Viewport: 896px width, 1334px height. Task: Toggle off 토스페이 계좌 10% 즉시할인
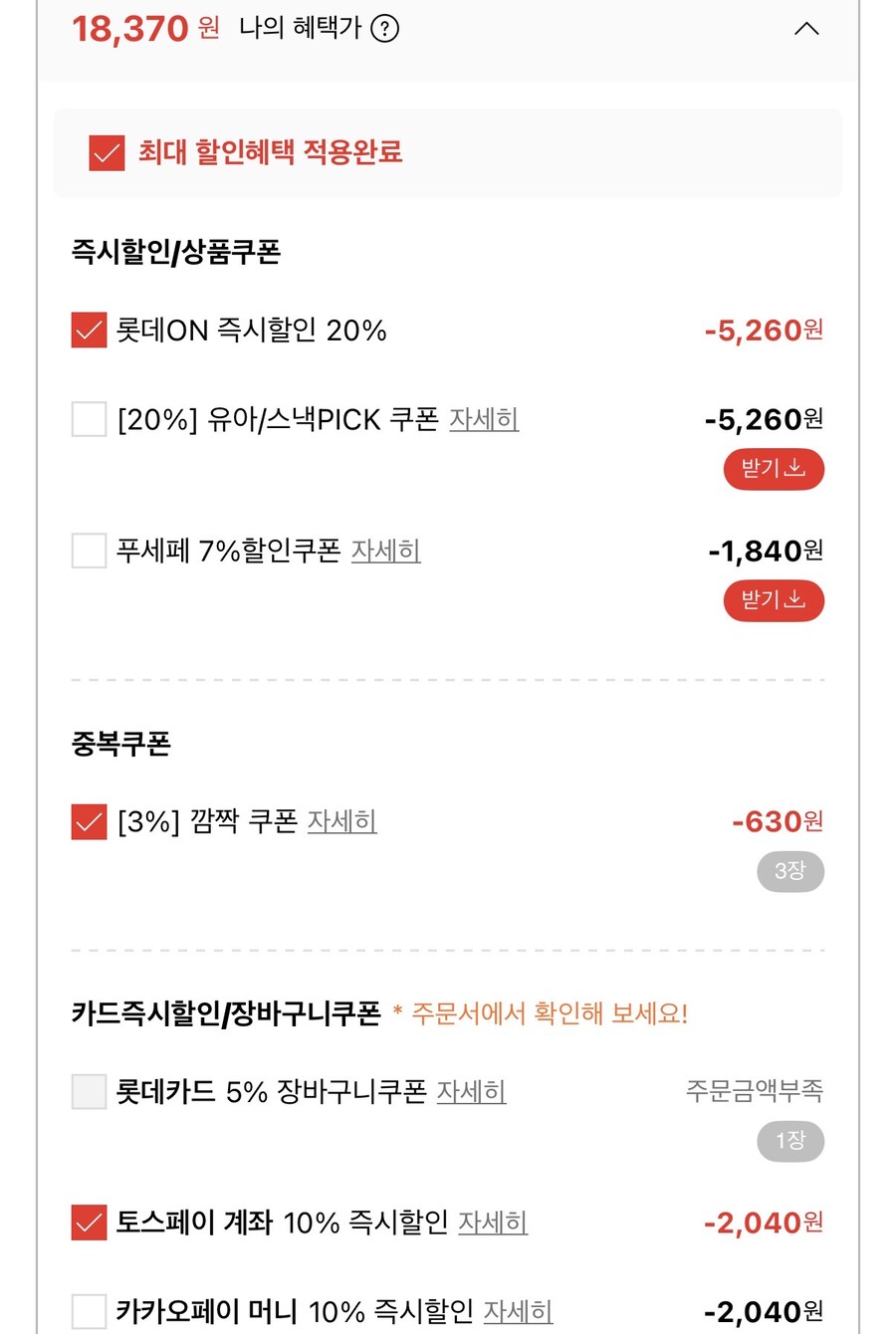point(88,1223)
